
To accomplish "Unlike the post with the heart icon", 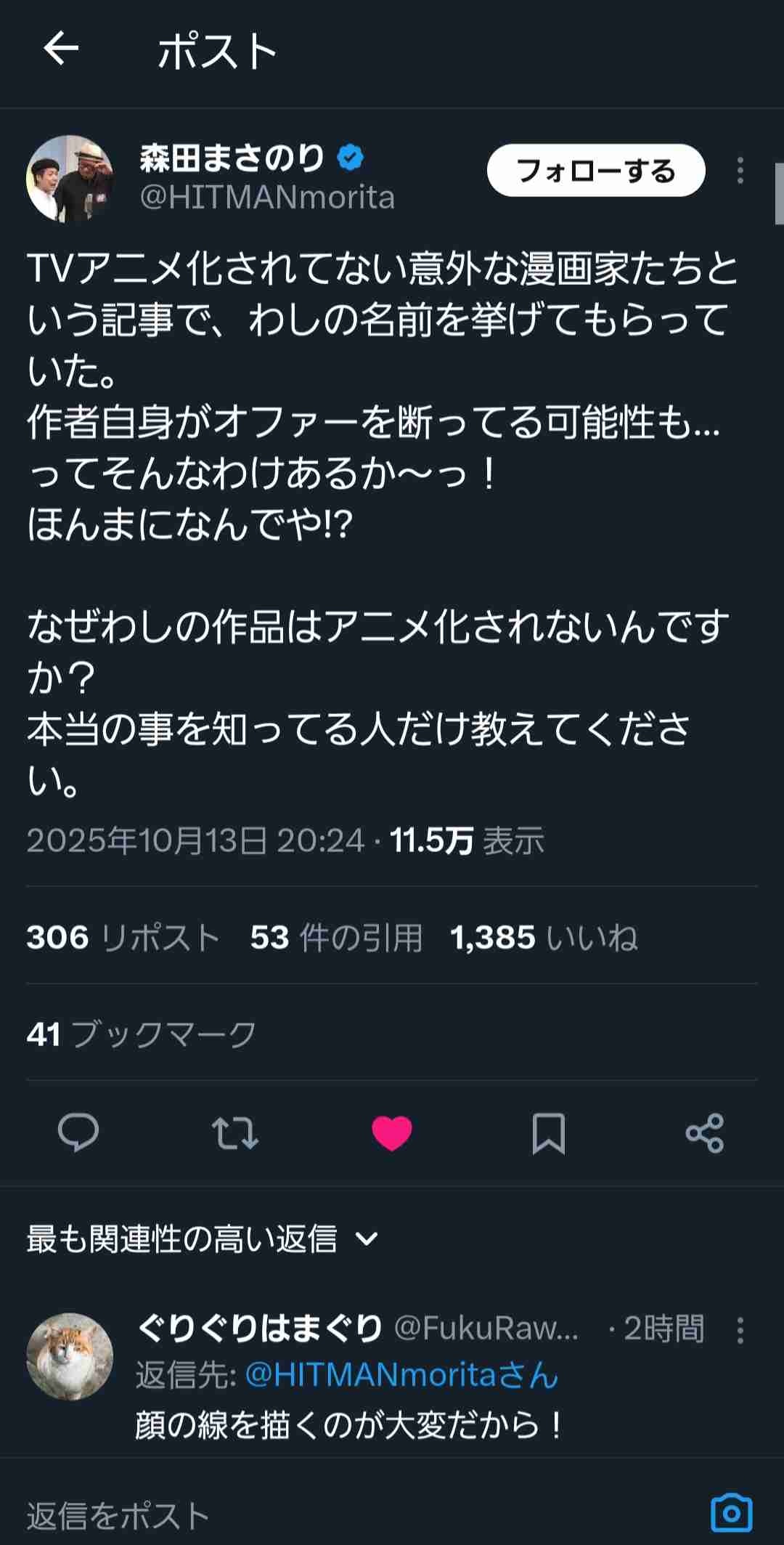I will [x=392, y=1132].
